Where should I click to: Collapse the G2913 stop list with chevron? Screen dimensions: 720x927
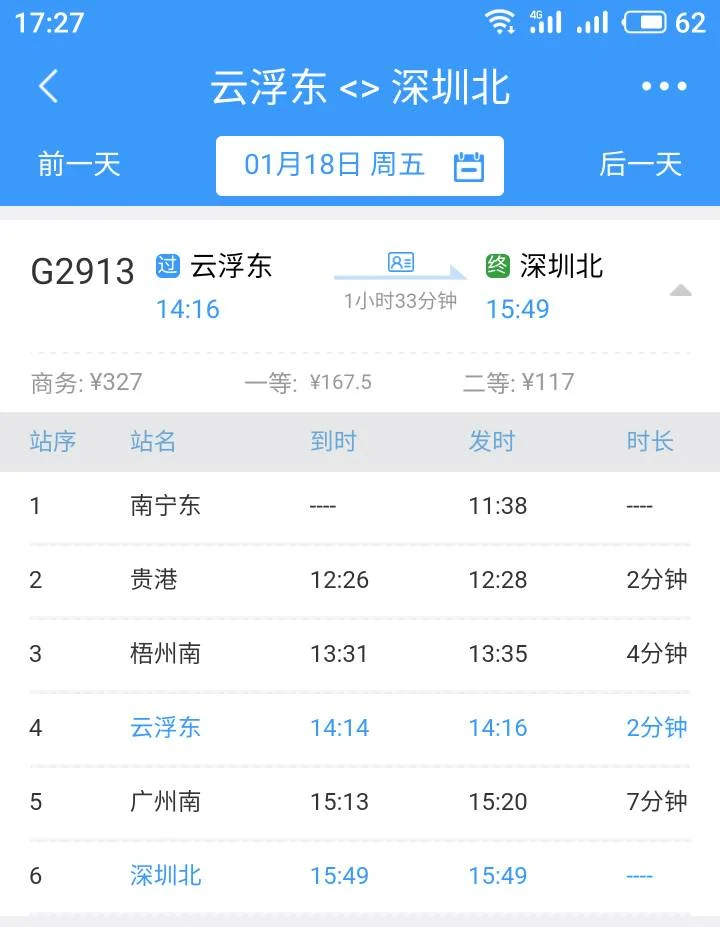tap(681, 291)
